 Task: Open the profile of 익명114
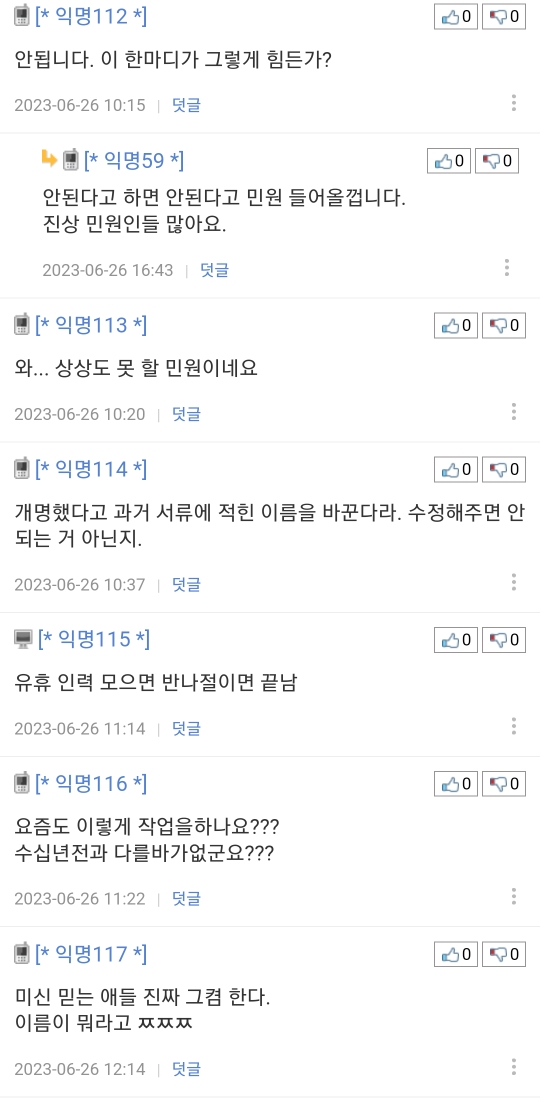[91, 468]
